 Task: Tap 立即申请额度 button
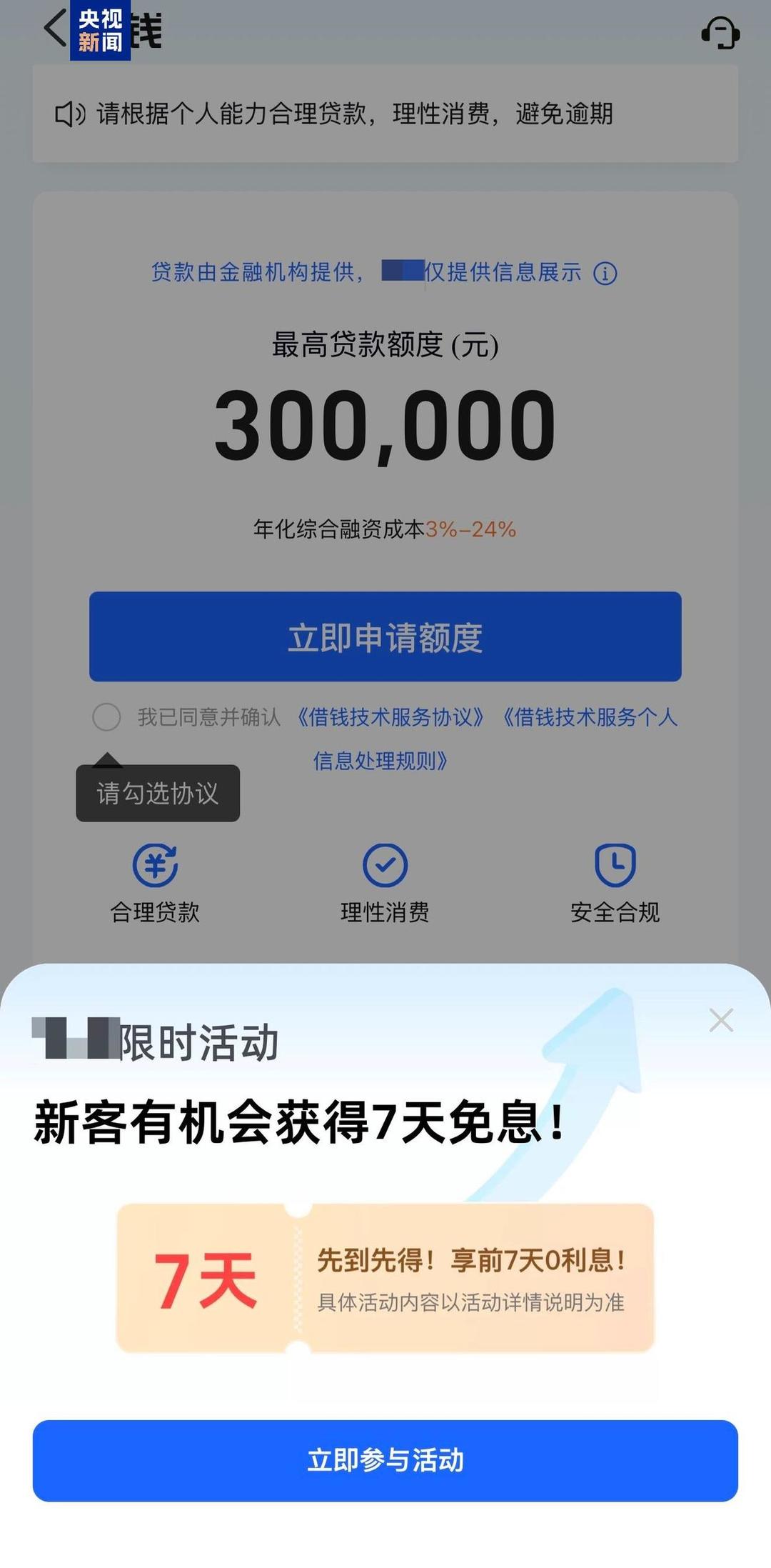coord(385,636)
